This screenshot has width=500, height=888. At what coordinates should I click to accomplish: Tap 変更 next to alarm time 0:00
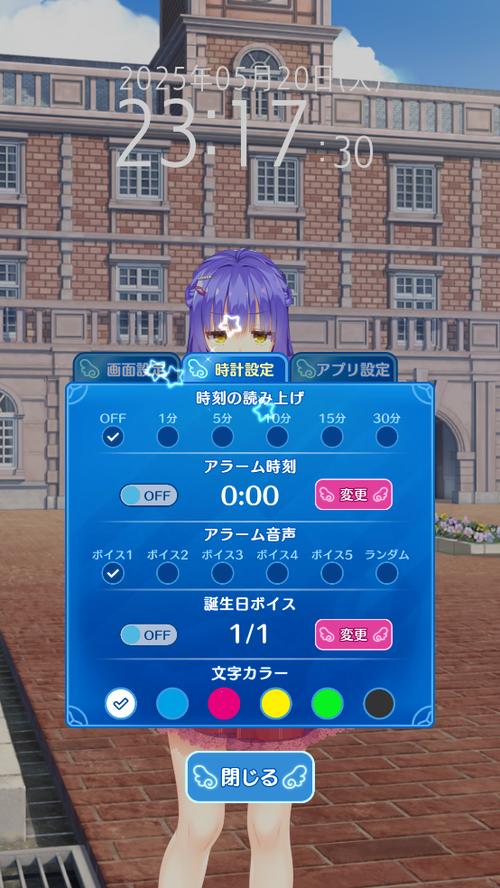coord(354,495)
